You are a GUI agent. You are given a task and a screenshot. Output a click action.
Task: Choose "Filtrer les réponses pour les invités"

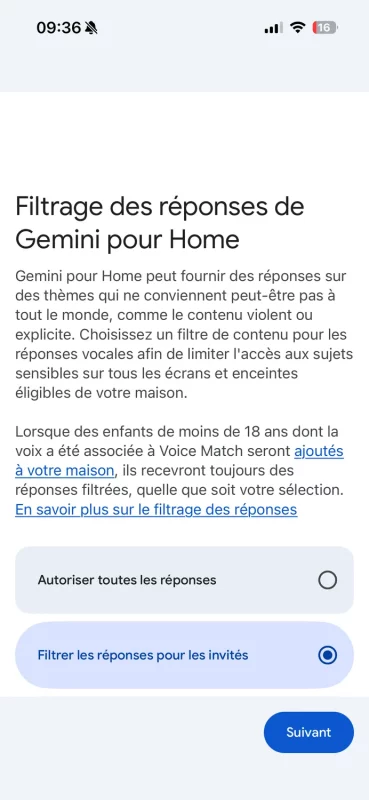click(184, 655)
